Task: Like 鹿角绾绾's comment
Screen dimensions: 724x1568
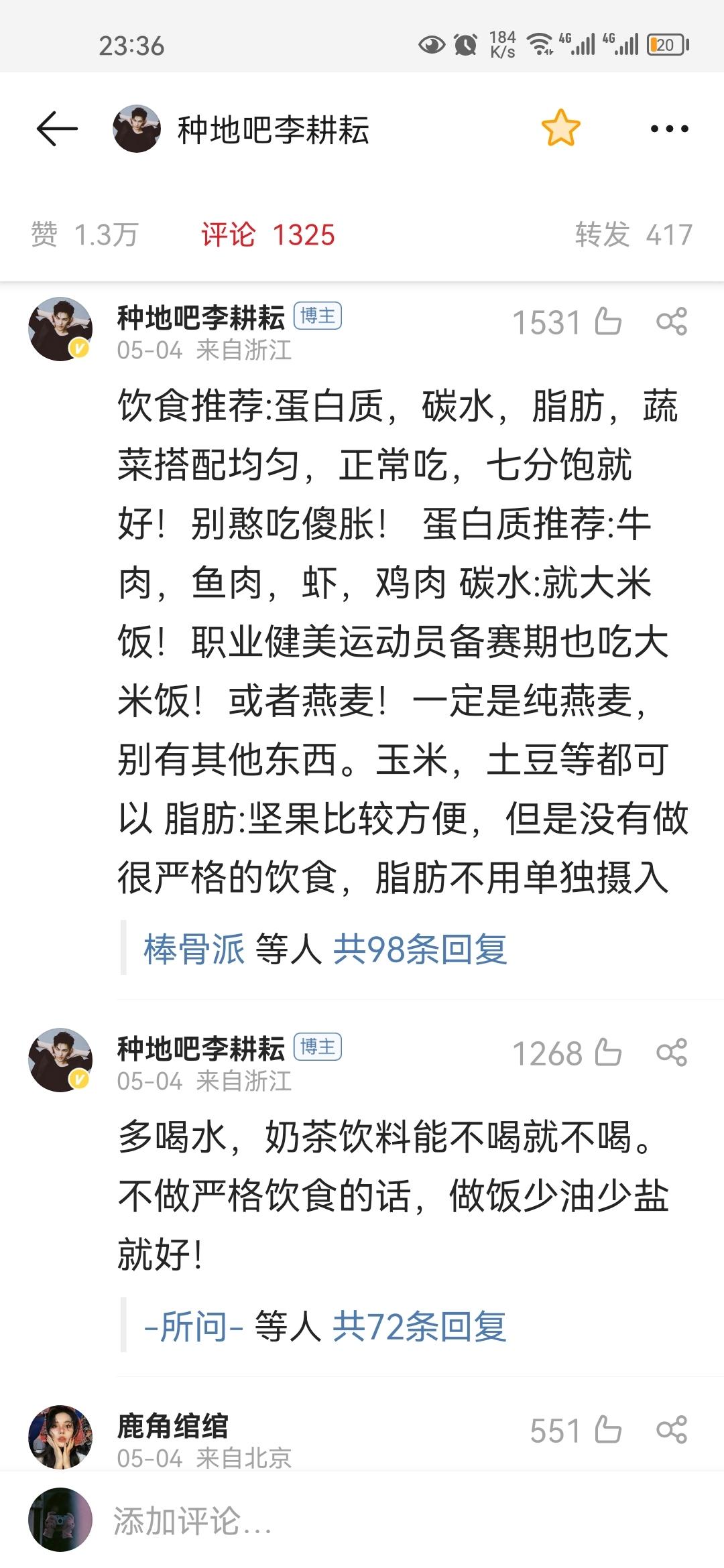Action: tap(607, 1430)
